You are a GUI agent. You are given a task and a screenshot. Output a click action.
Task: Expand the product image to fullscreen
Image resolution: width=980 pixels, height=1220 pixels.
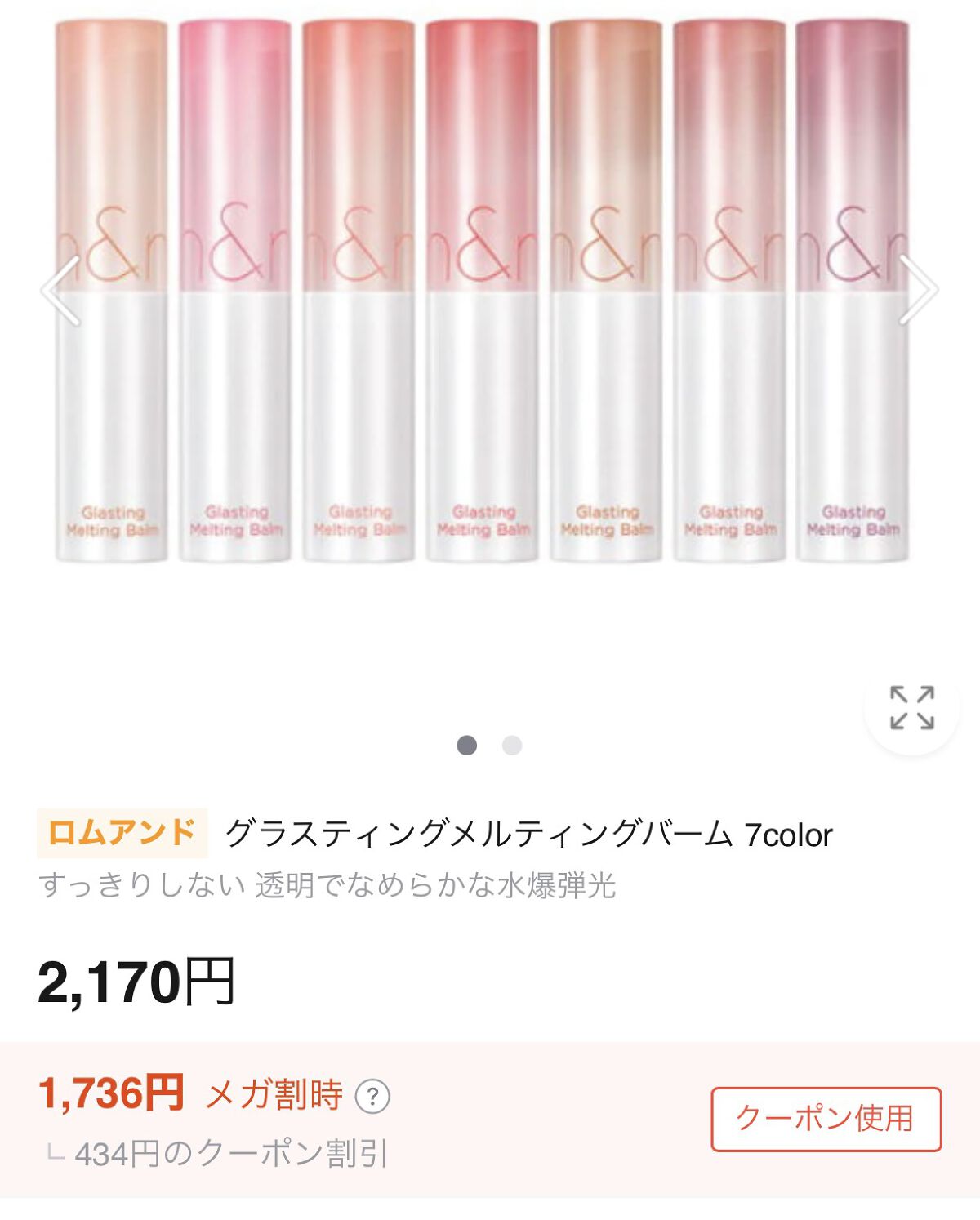pos(911,707)
